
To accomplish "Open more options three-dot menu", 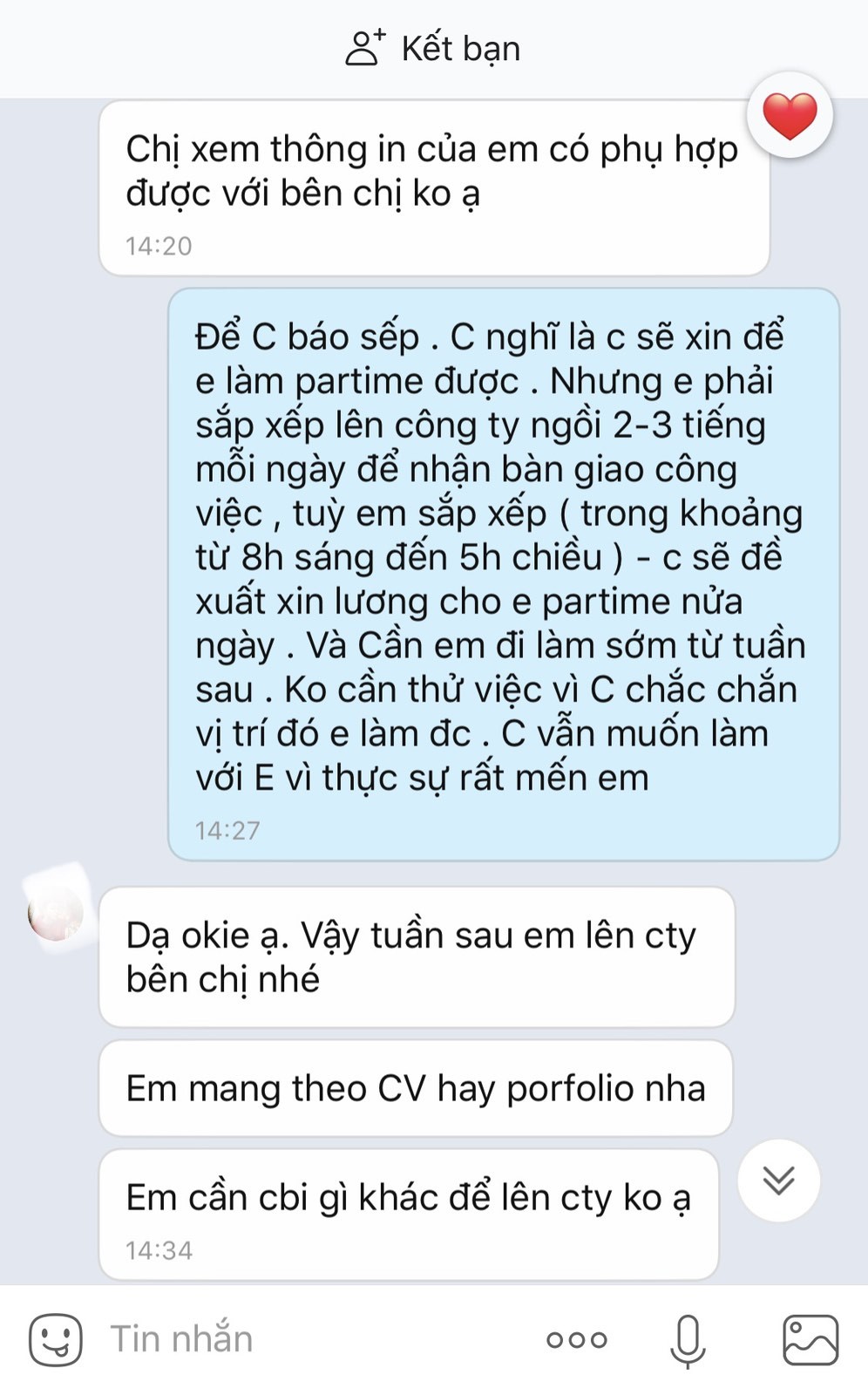I will click(576, 1339).
